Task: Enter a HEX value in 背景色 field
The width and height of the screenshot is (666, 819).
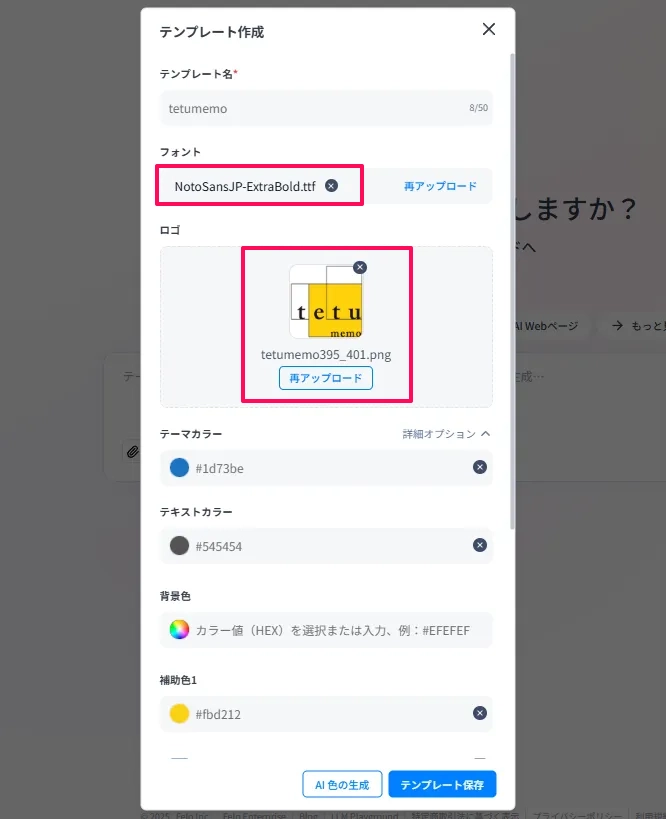Action: pyautogui.click(x=332, y=630)
